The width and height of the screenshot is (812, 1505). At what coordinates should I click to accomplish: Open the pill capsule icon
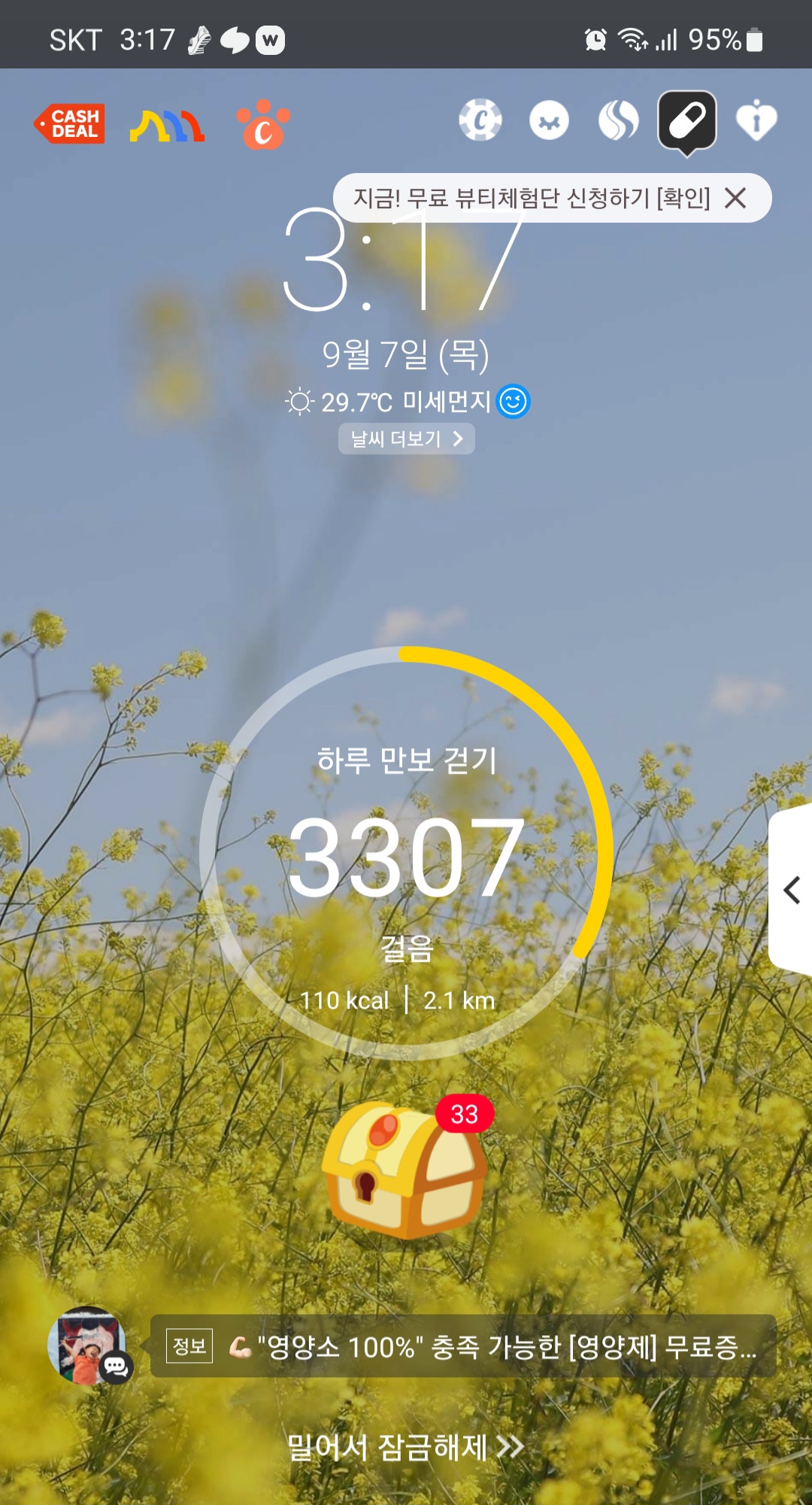(687, 120)
